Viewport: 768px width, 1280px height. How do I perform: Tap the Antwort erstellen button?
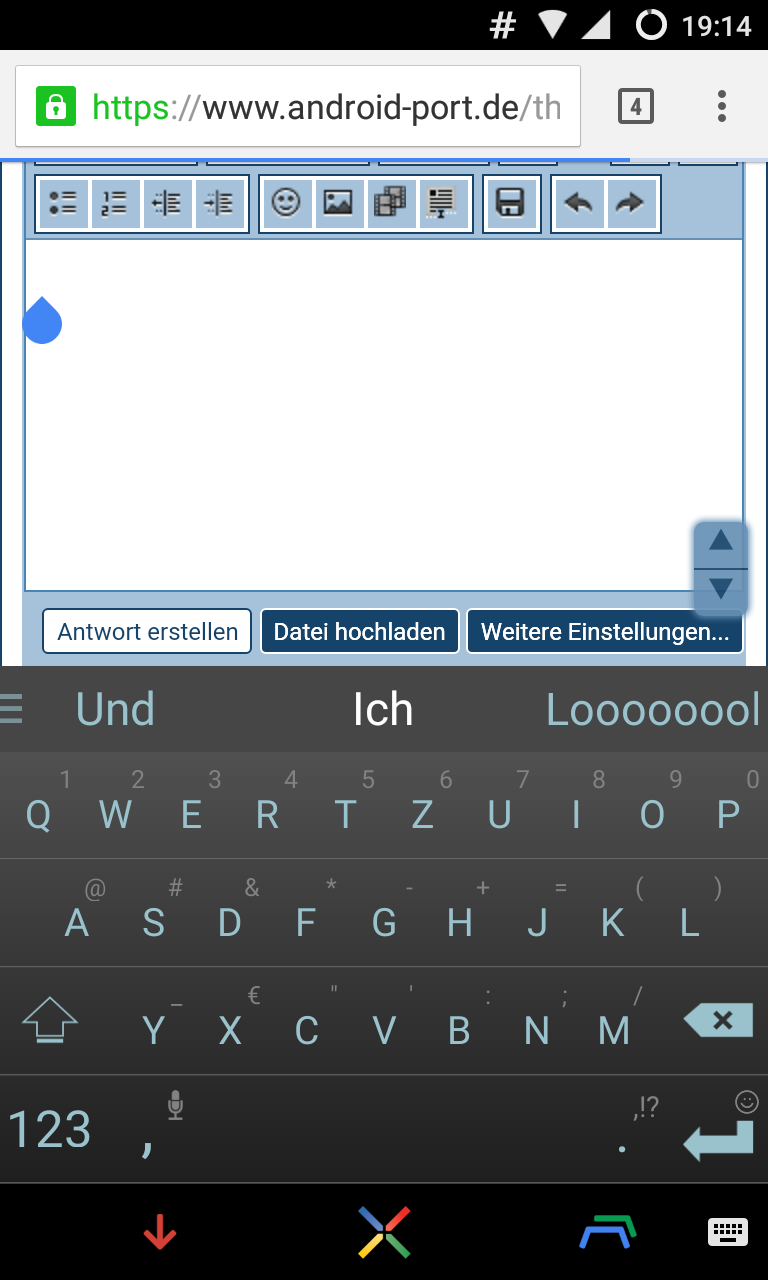147,632
